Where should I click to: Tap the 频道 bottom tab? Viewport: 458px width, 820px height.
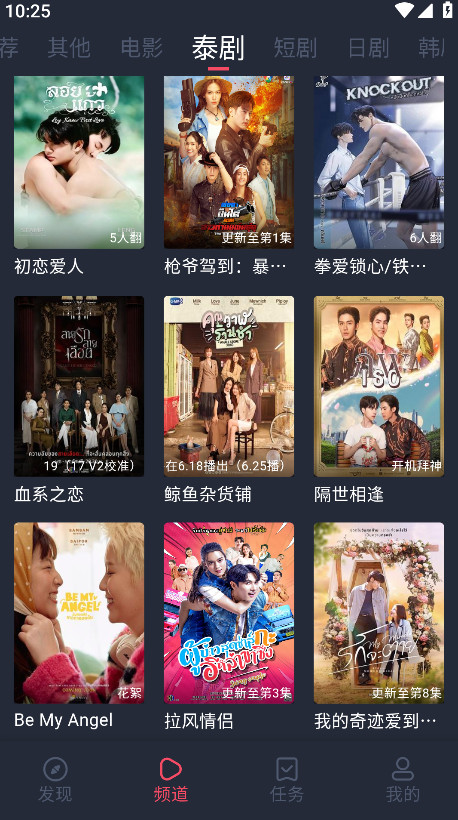click(171, 780)
